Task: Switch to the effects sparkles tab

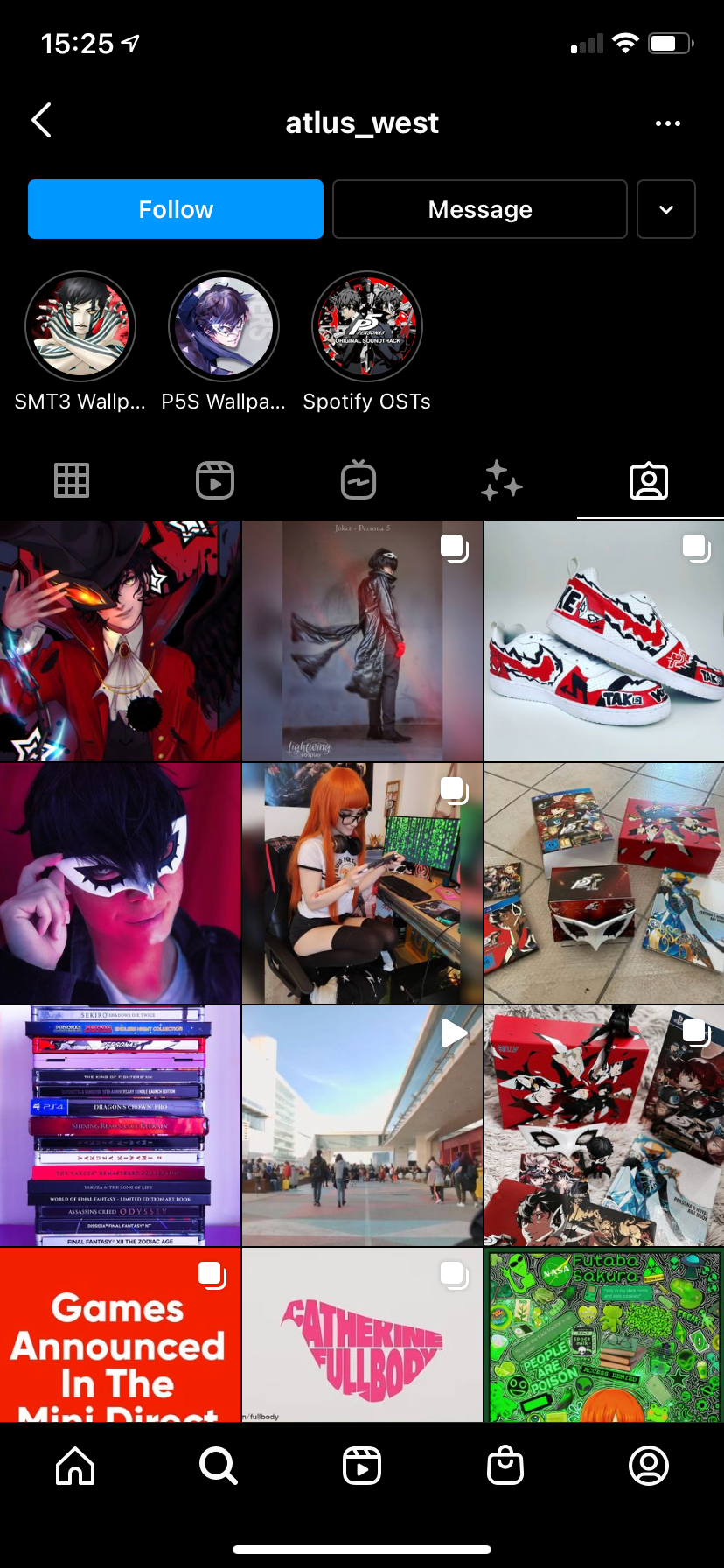Action: (502, 480)
